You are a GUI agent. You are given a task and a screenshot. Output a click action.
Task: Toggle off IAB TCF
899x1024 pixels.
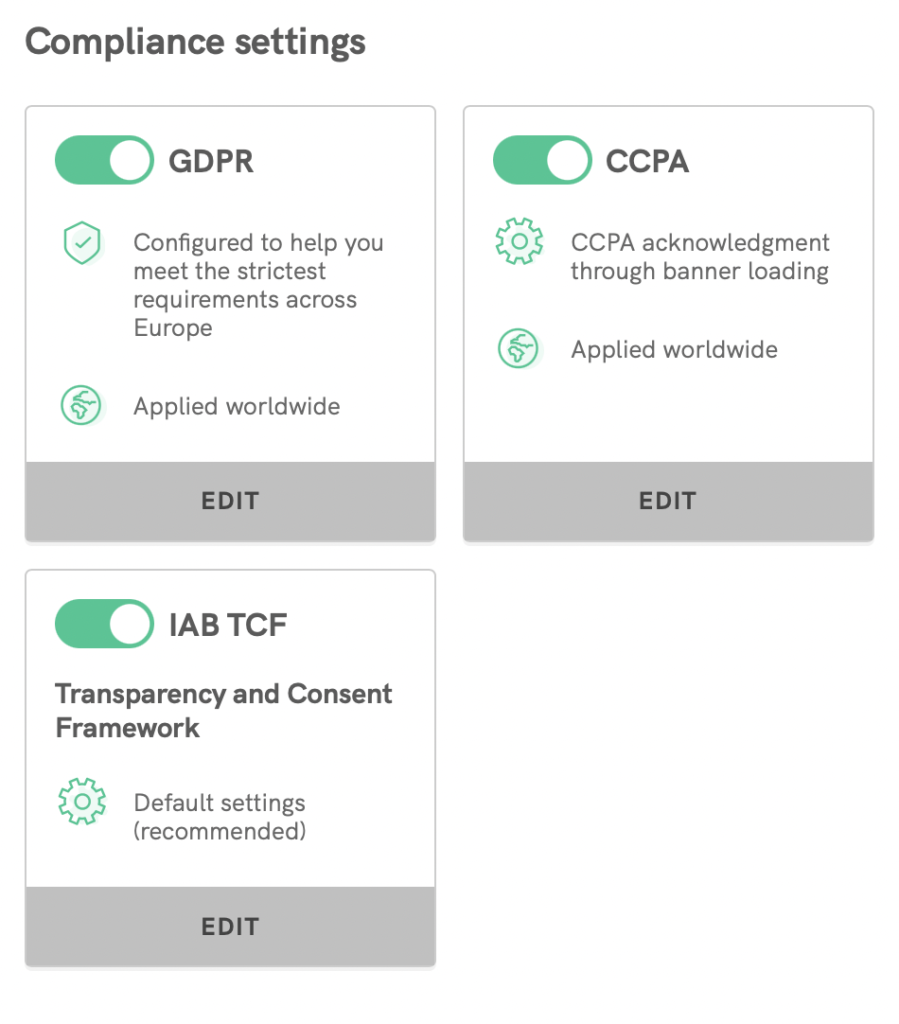[105, 624]
